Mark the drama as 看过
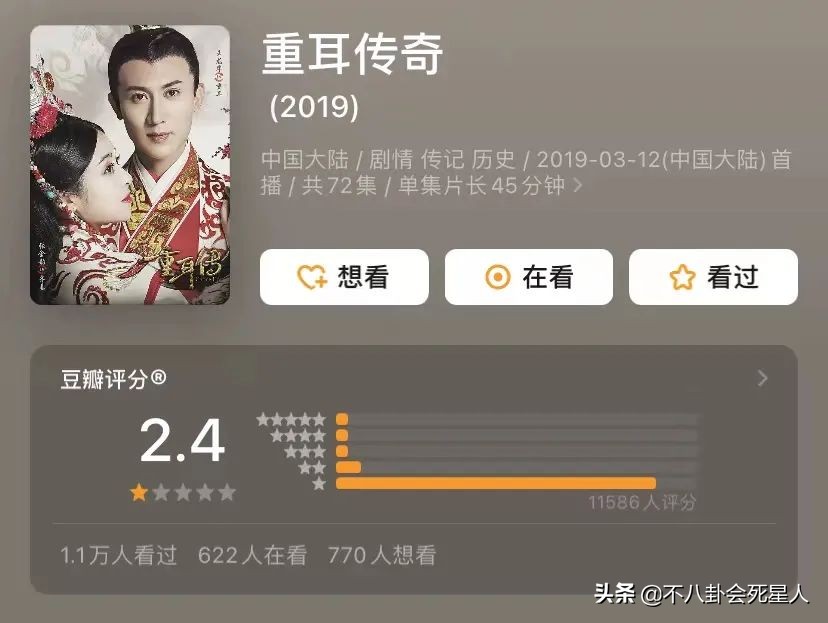The width and height of the screenshot is (828, 623). [x=713, y=277]
